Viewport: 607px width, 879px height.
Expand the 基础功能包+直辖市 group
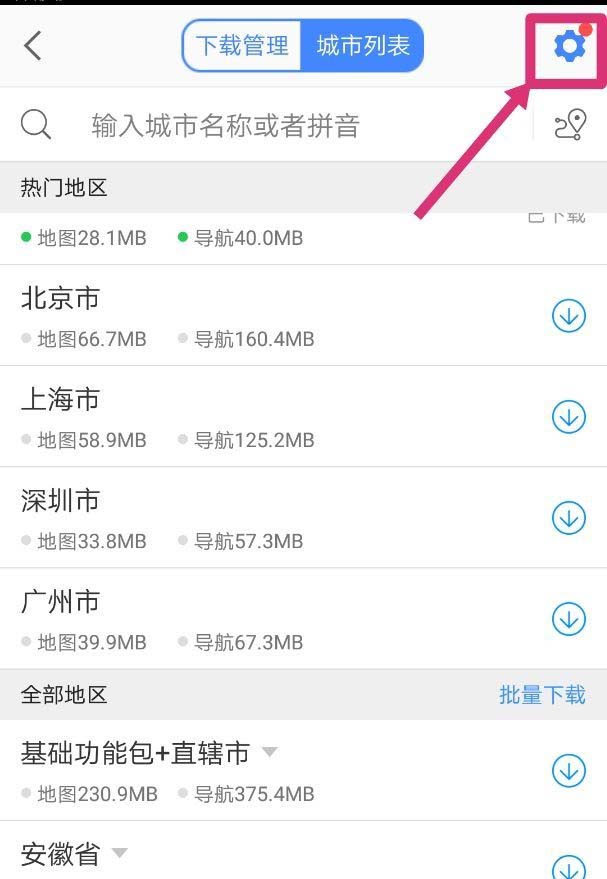tap(269, 752)
